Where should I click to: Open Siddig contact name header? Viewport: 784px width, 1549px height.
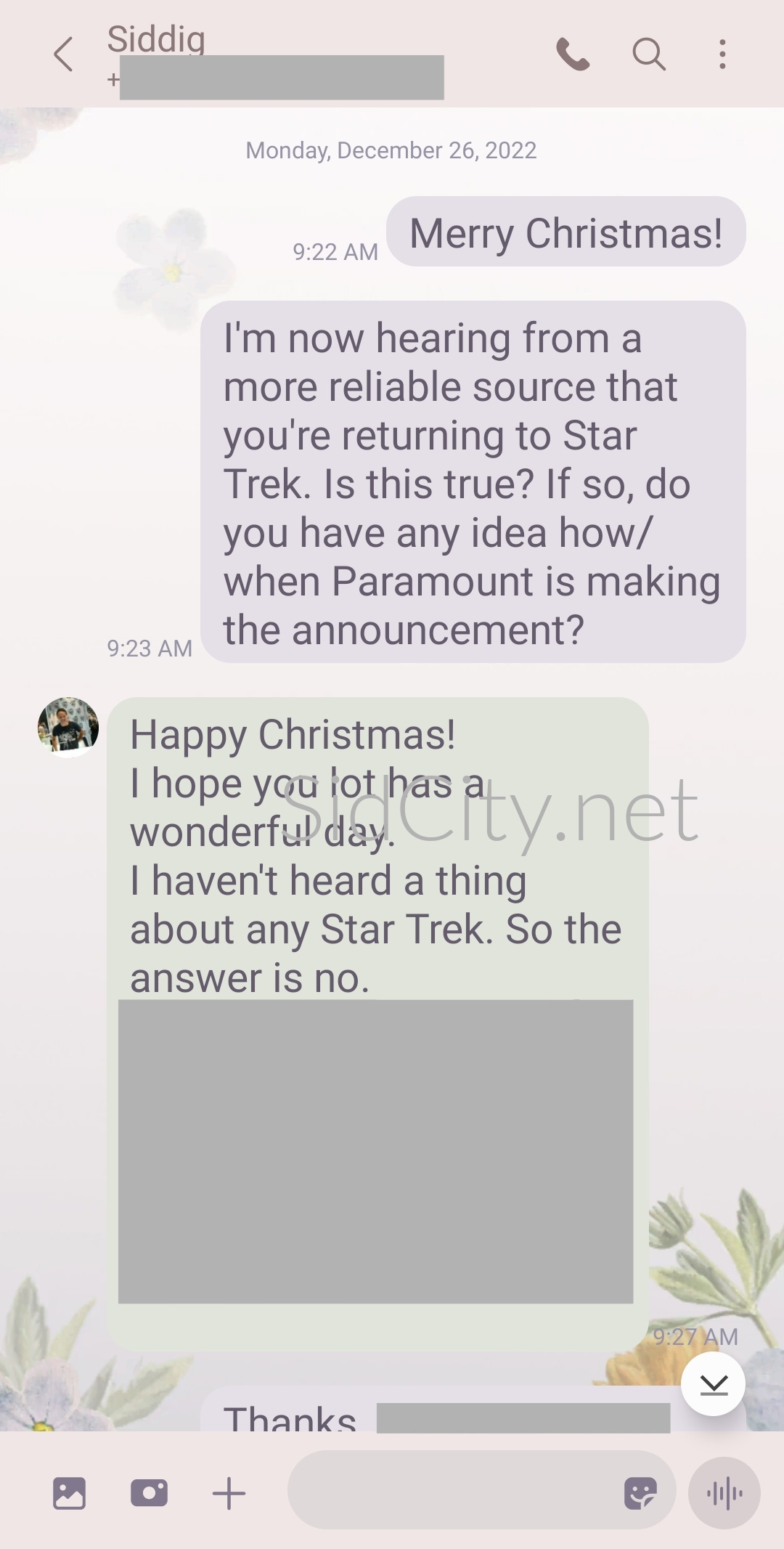pyautogui.click(x=156, y=38)
